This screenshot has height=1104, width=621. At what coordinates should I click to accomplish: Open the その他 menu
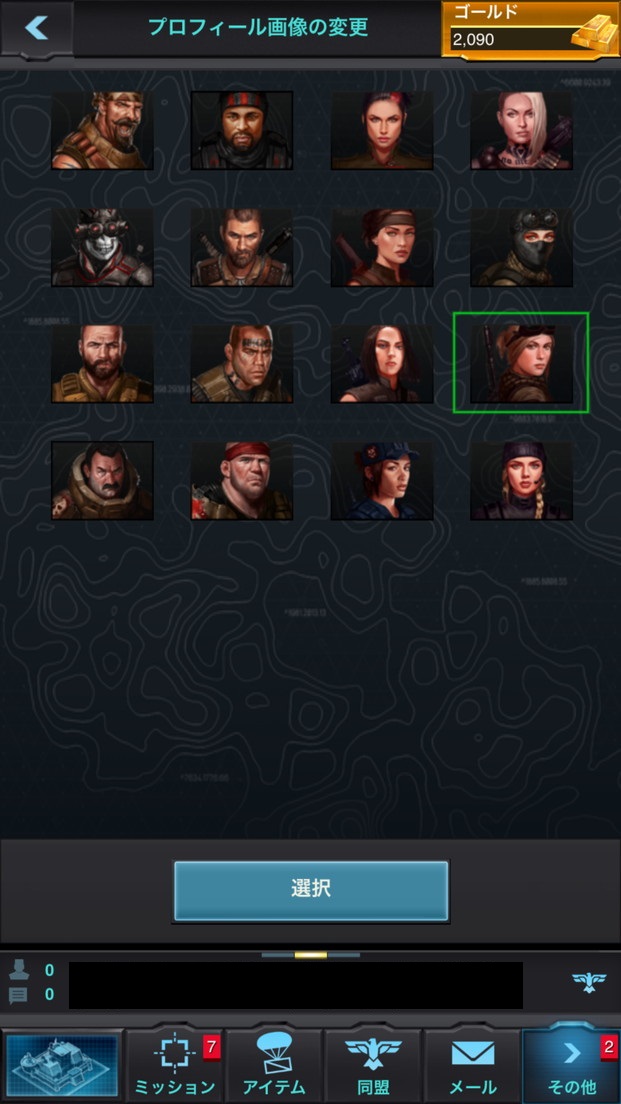[x=571, y=1066]
